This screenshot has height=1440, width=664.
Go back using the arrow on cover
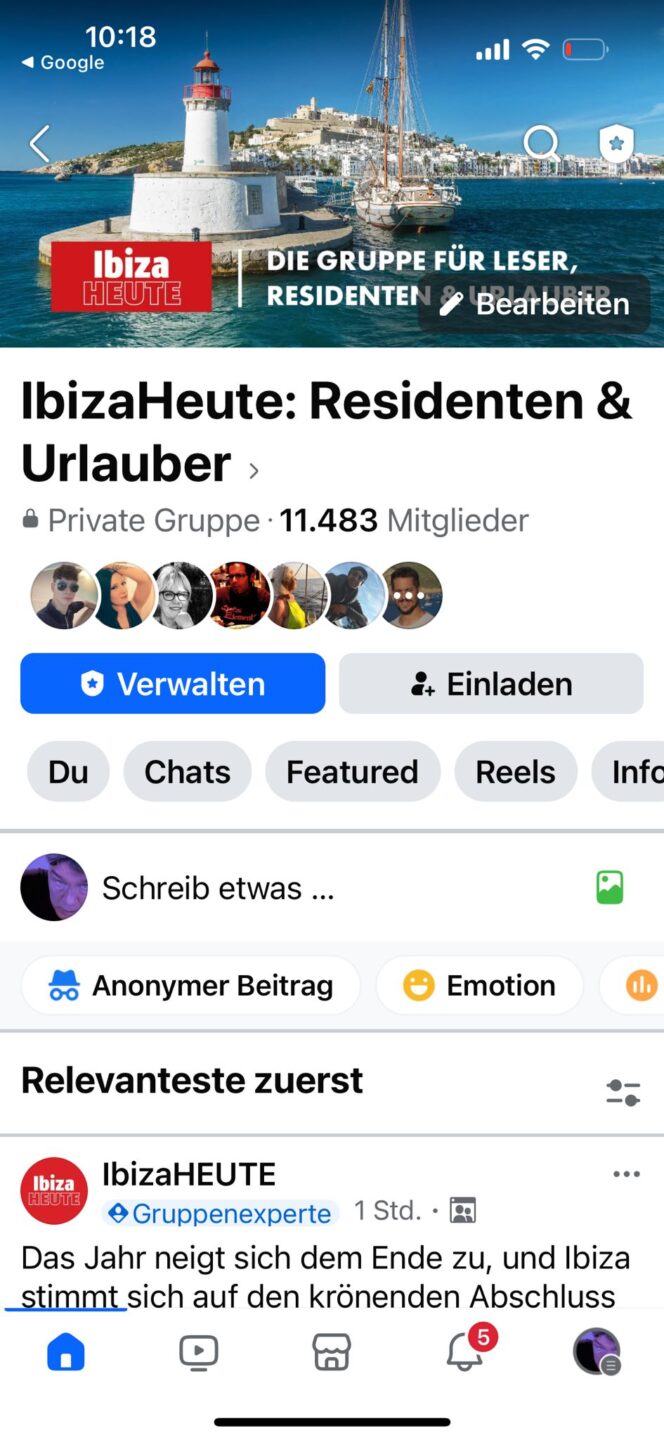click(x=39, y=144)
